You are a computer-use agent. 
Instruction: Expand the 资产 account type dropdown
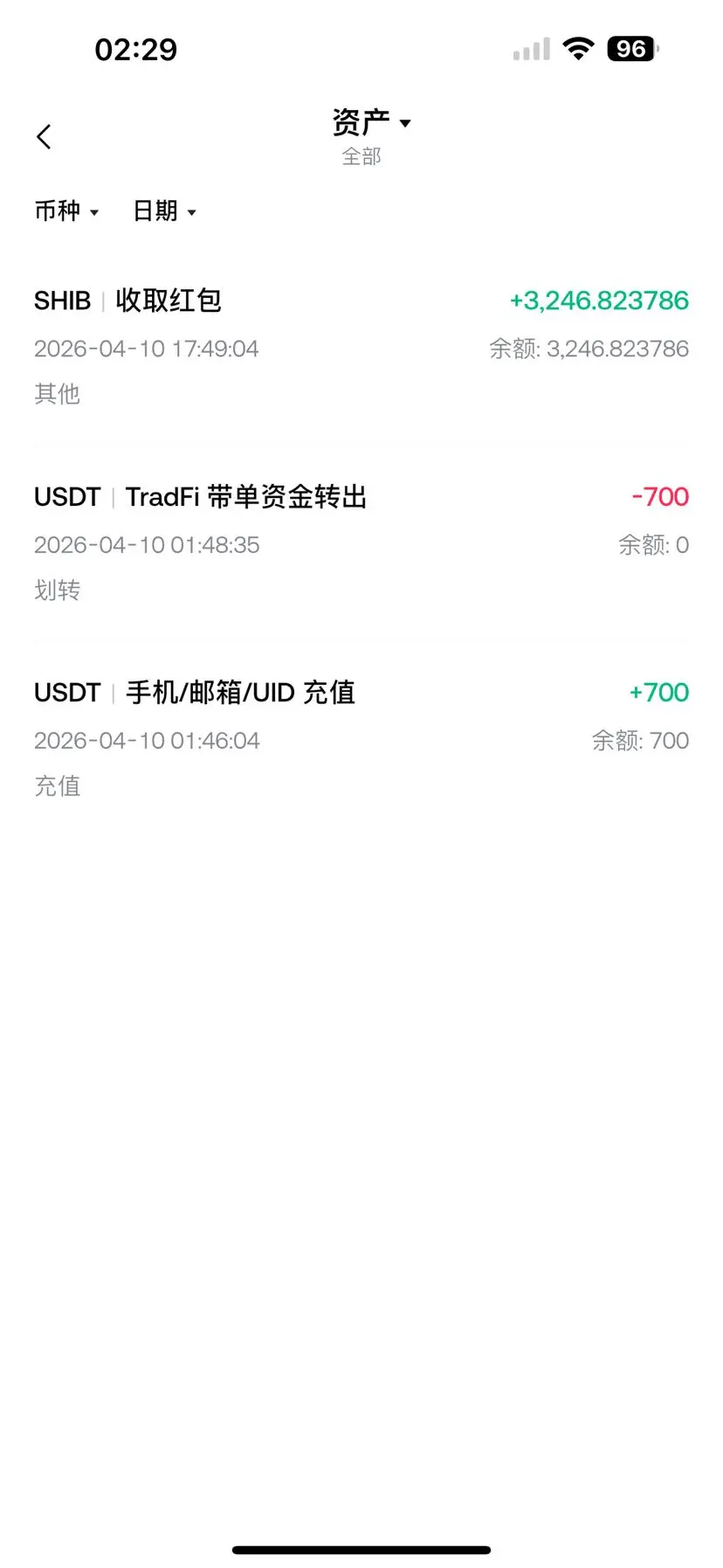pos(370,123)
